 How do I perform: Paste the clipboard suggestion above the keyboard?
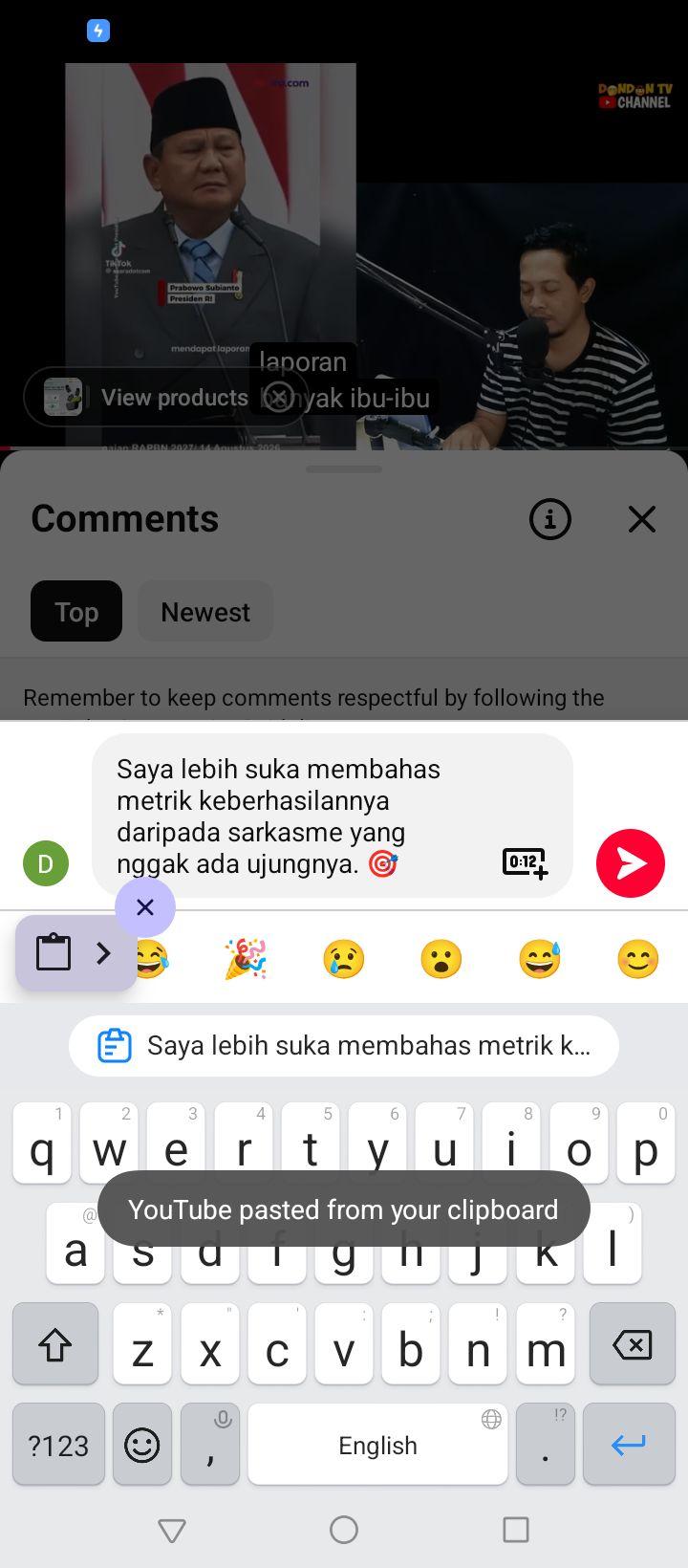coord(344,1045)
